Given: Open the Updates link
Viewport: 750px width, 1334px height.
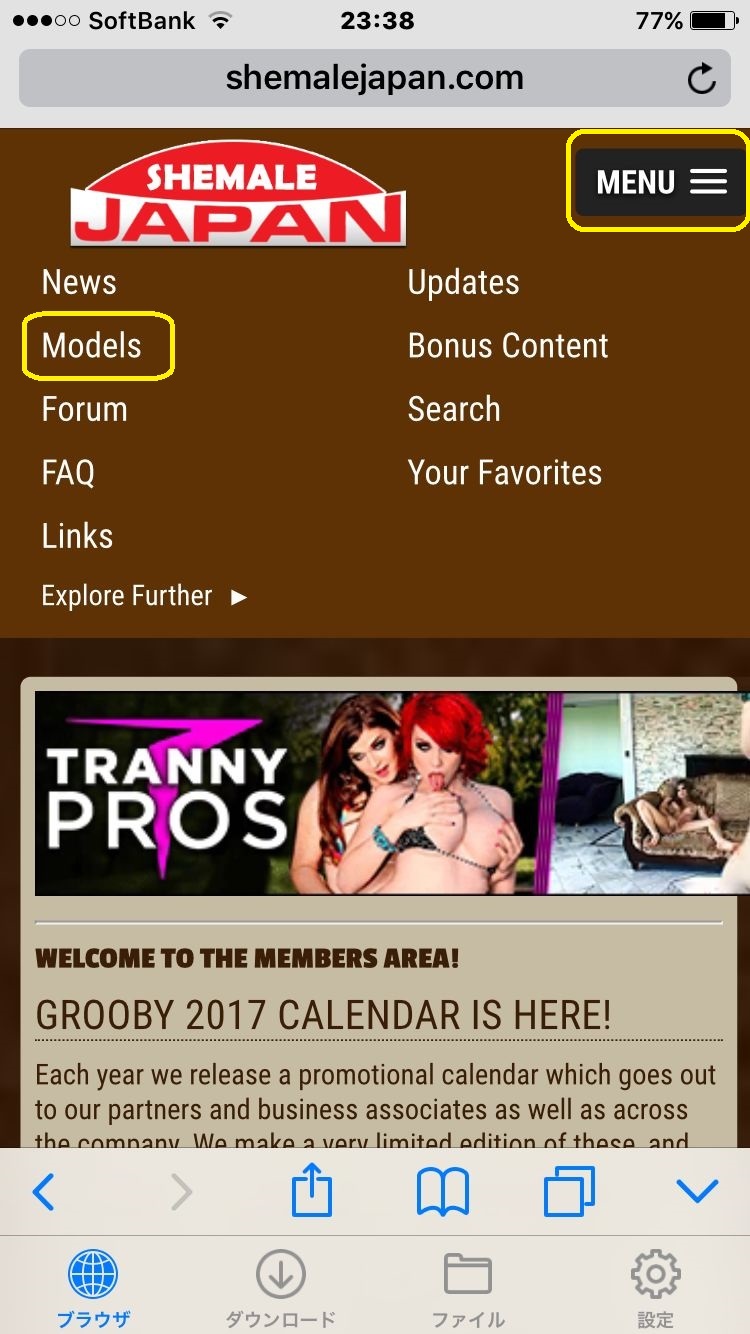Looking at the screenshot, I should pyautogui.click(x=464, y=283).
